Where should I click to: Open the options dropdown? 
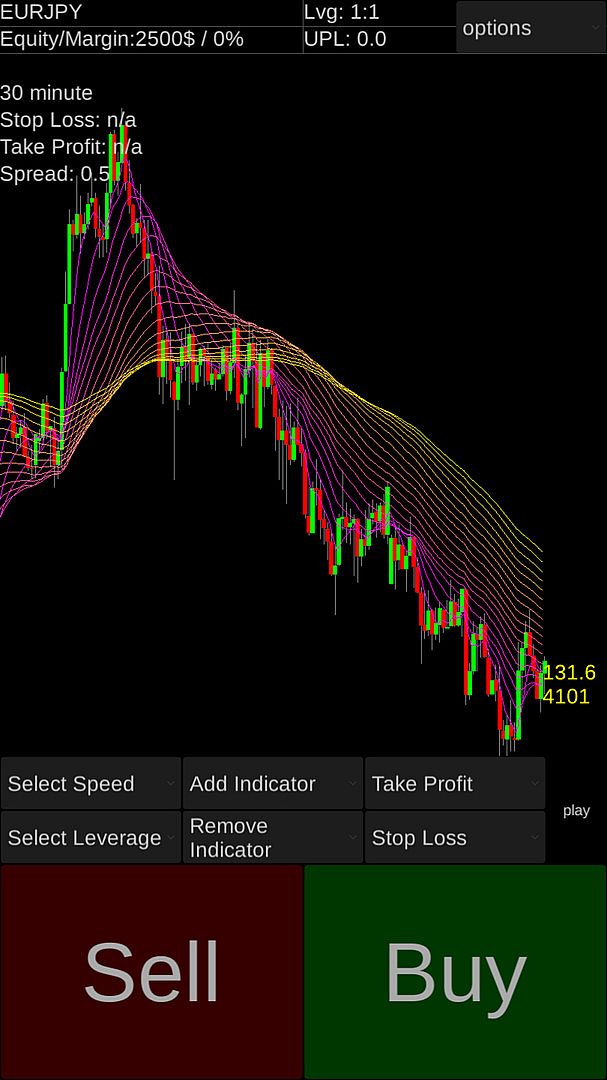[x=530, y=28]
